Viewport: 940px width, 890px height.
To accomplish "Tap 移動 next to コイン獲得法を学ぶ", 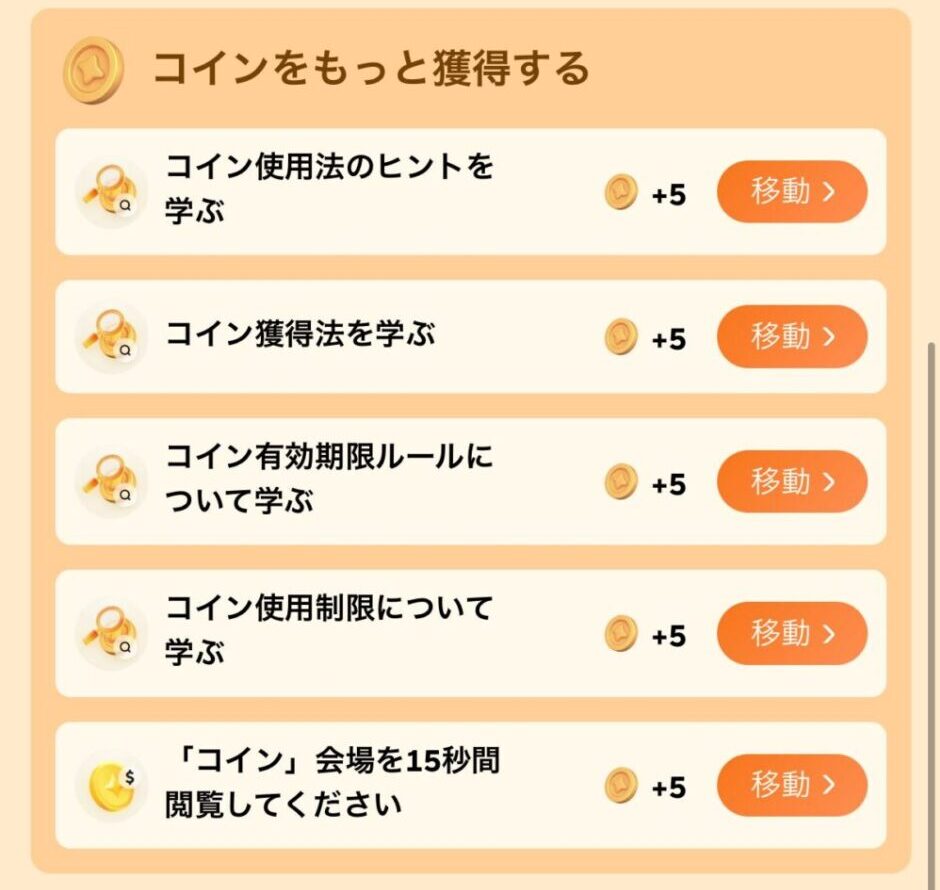I will 791,336.
